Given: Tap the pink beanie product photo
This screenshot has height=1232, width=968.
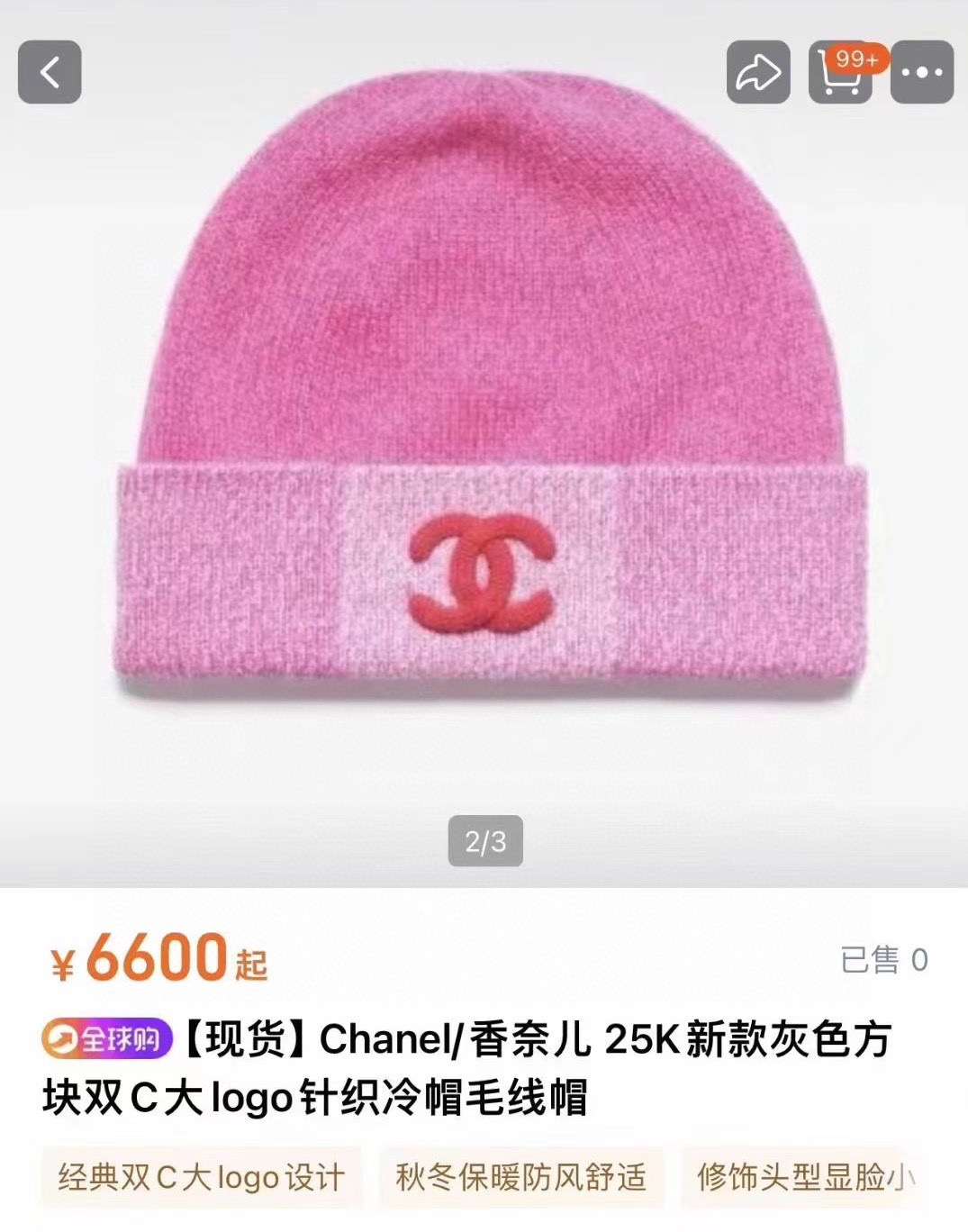Looking at the screenshot, I should 484,360.
